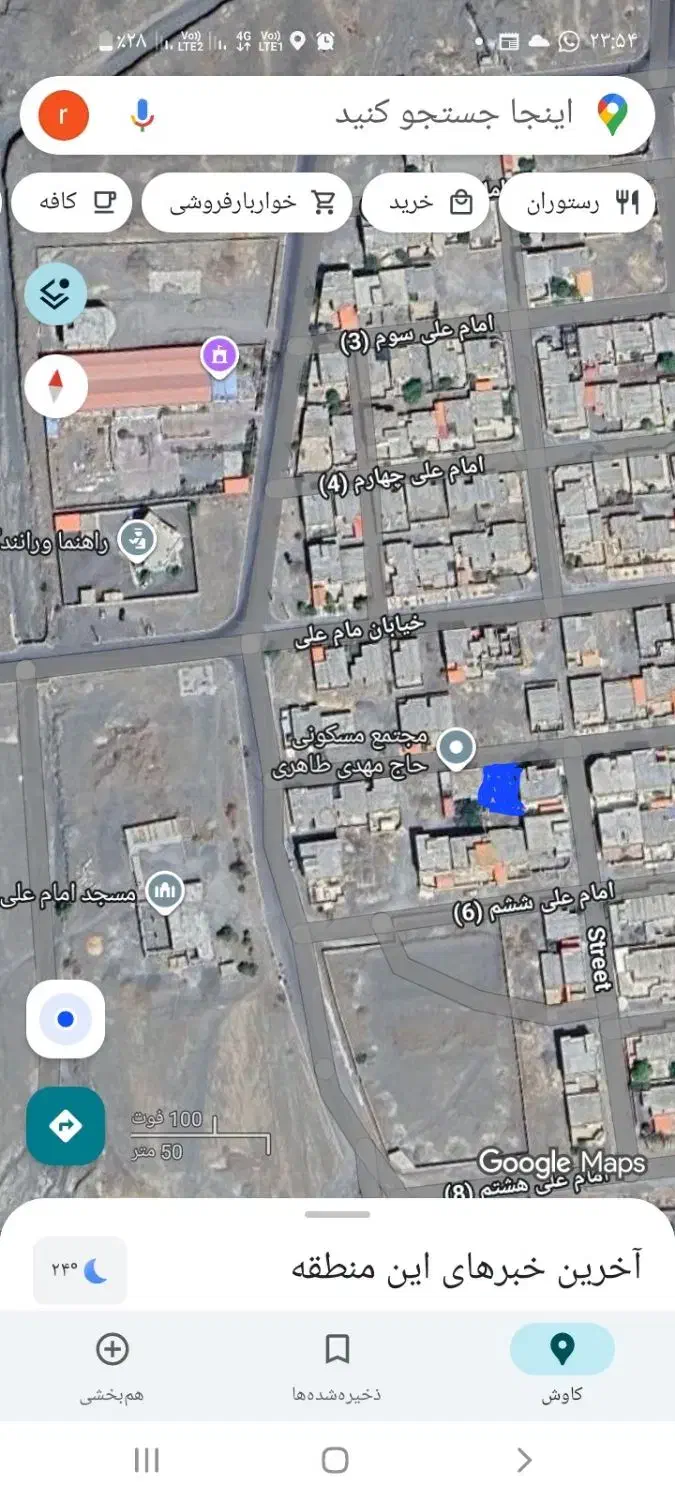Select the رستوران chip

[x=577, y=203]
